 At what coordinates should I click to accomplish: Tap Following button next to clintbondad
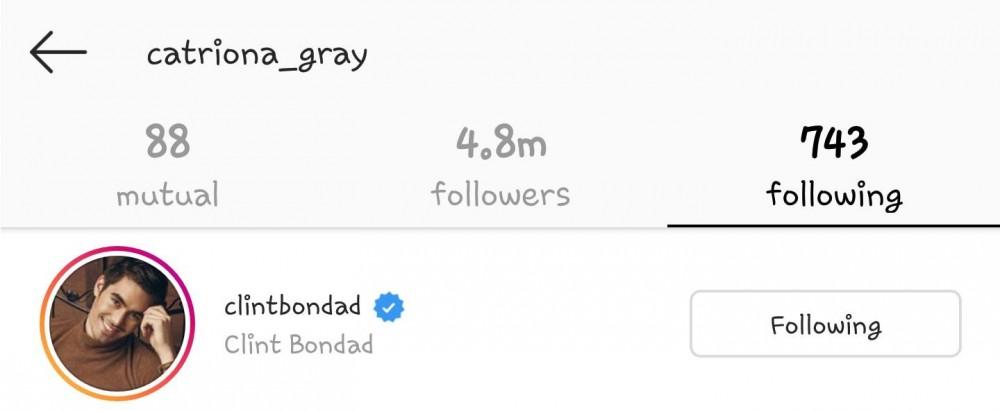coord(825,324)
